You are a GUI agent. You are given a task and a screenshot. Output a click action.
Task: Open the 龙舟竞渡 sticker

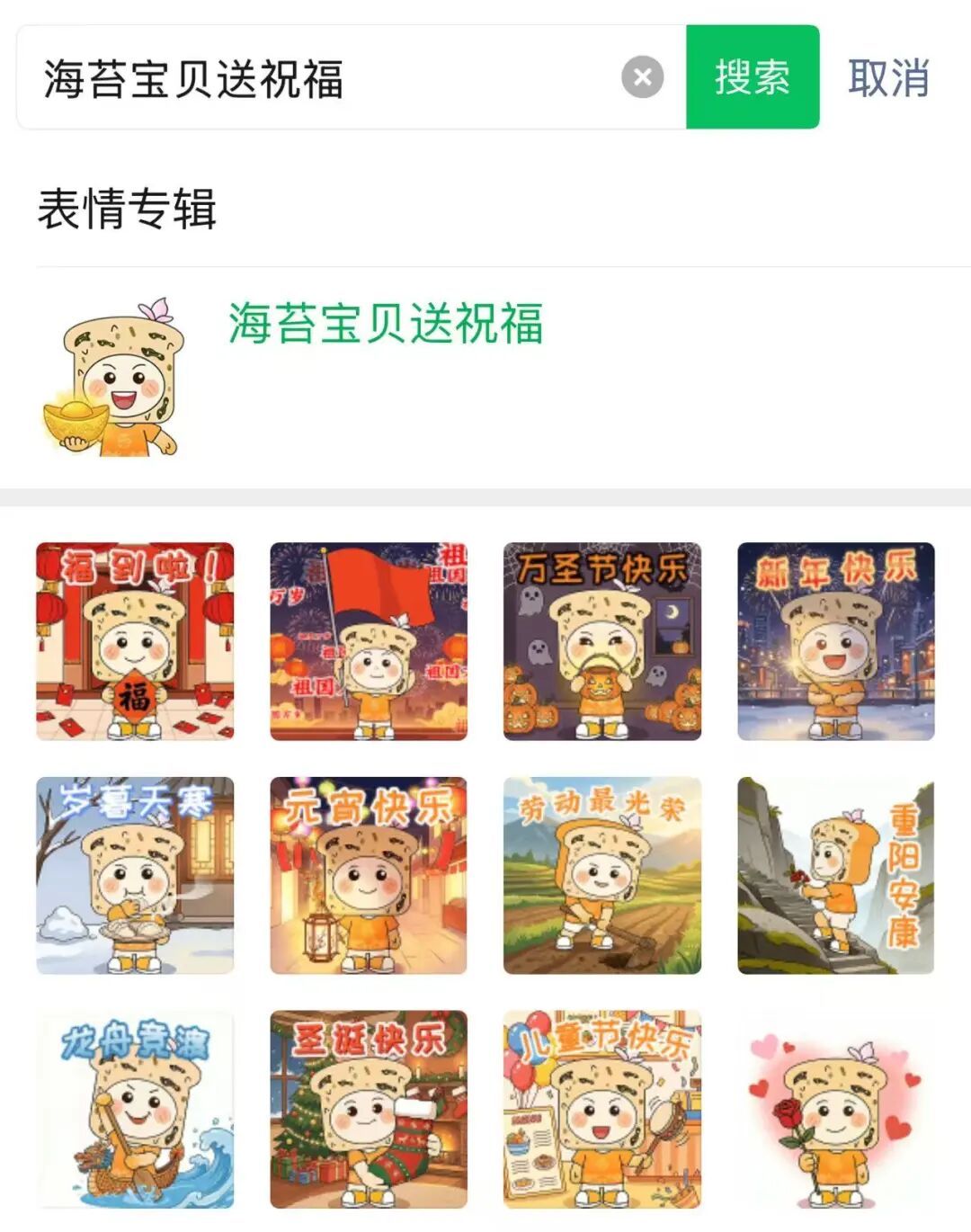point(135,1109)
